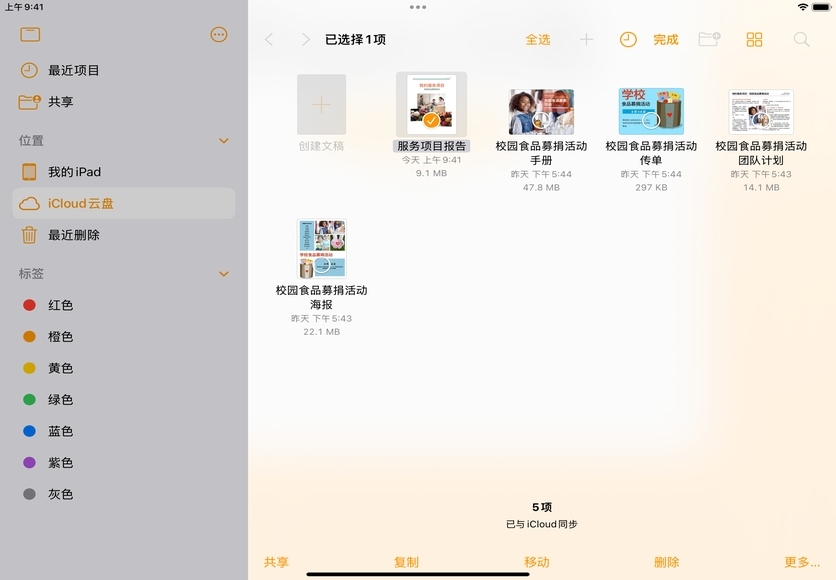The width and height of the screenshot is (836, 580).
Task: Open the recents clock icon in toolbar
Action: click(x=628, y=40)
